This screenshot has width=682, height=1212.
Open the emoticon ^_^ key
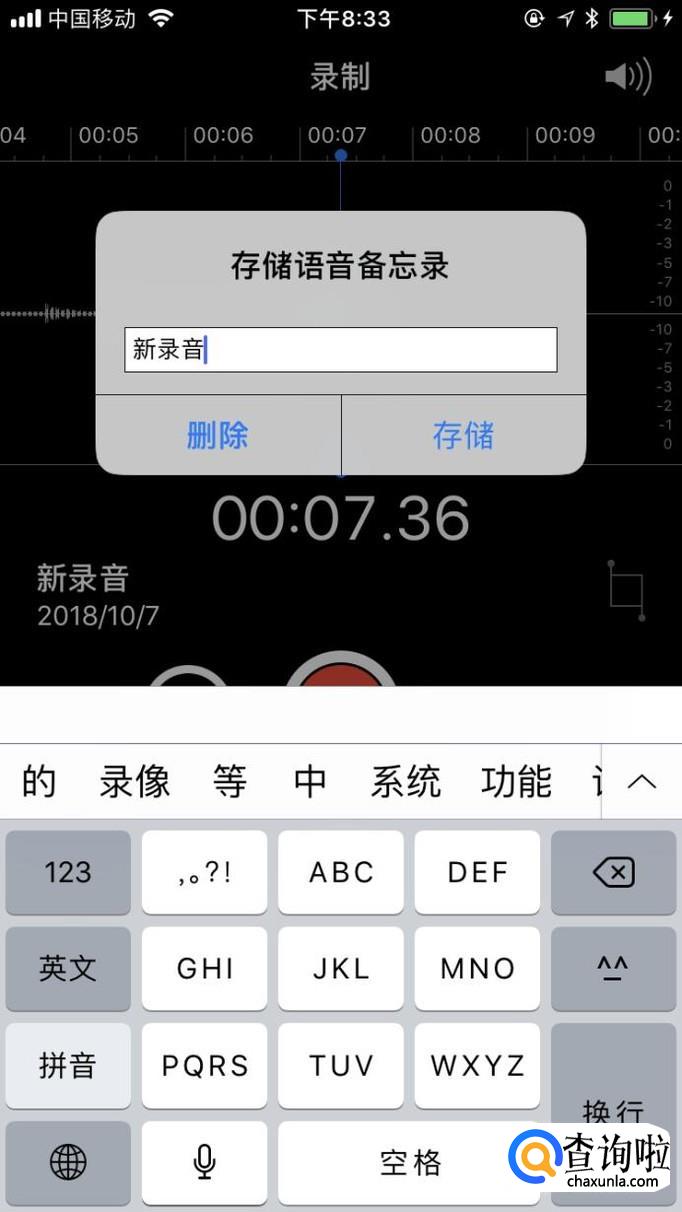coord(614,968)
